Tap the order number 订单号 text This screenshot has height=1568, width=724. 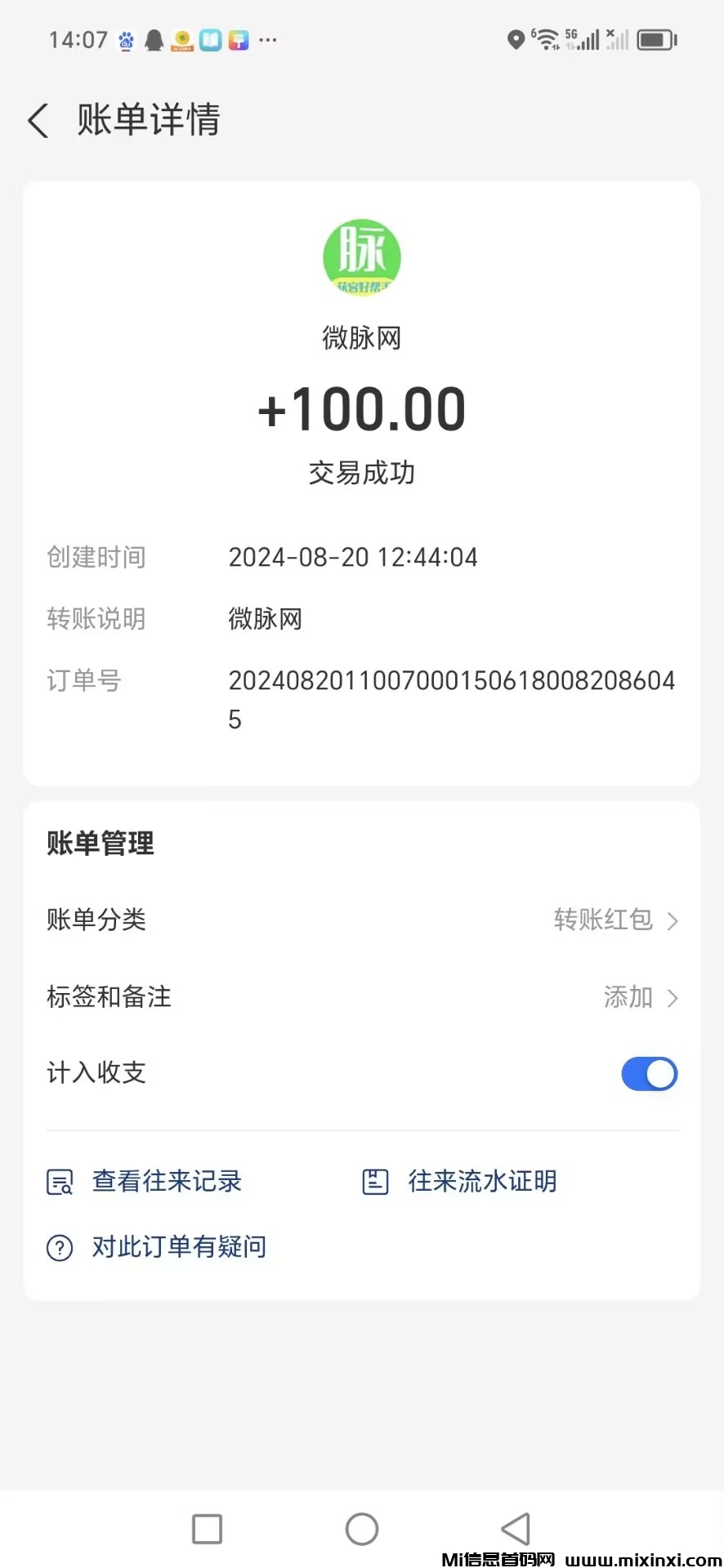point(83,680)
